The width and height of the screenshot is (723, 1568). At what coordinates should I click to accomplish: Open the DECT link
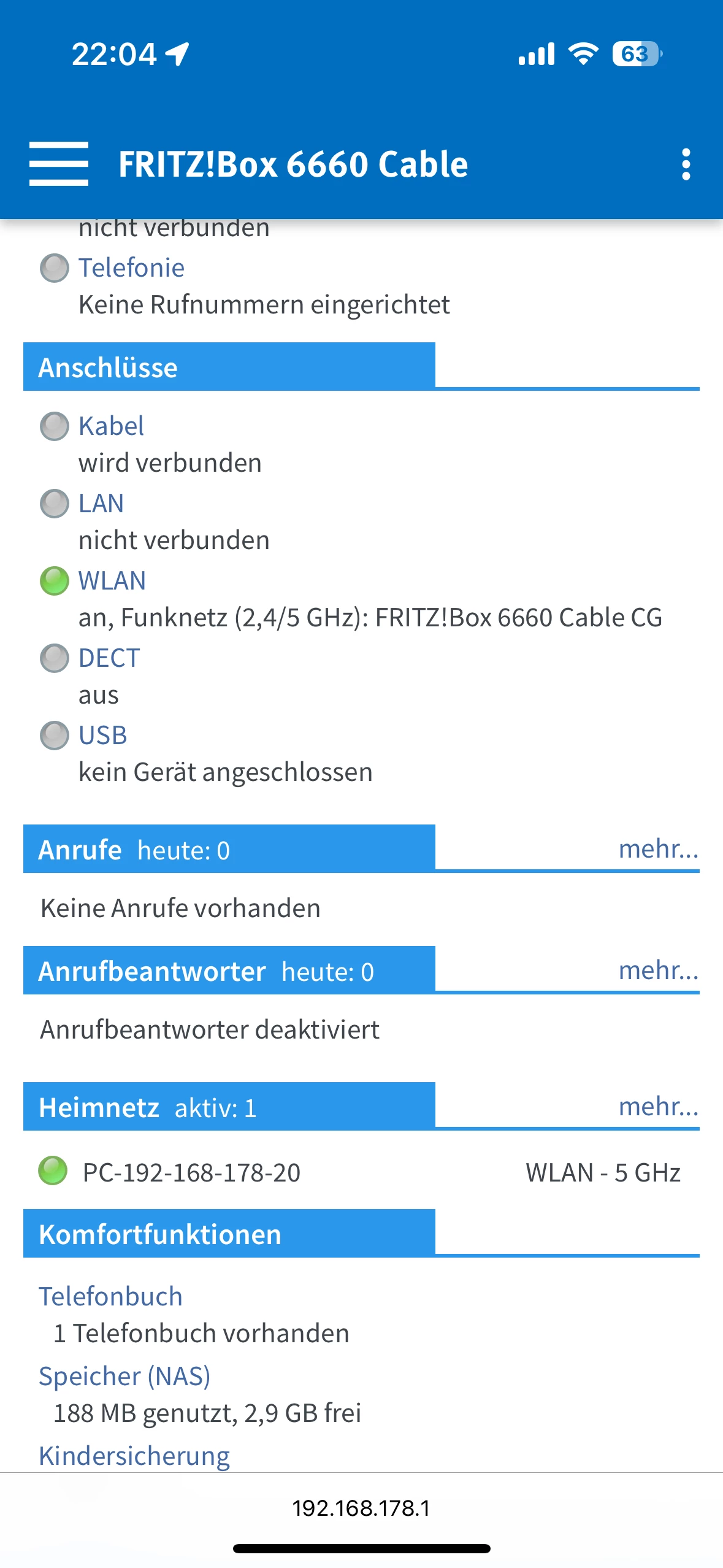pyautogui.click(x=109, y=658)
